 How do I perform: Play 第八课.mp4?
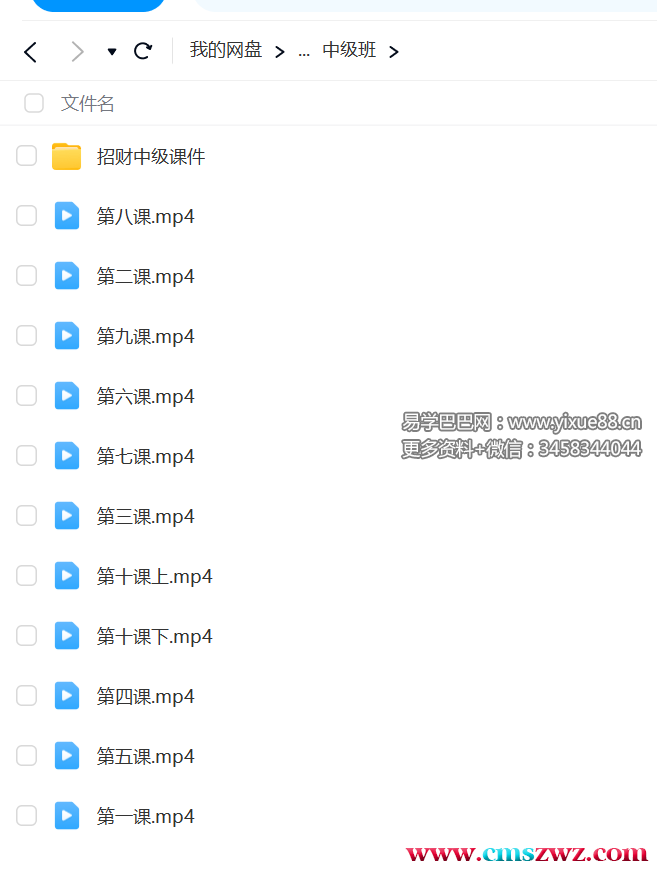tap(145, 217)
